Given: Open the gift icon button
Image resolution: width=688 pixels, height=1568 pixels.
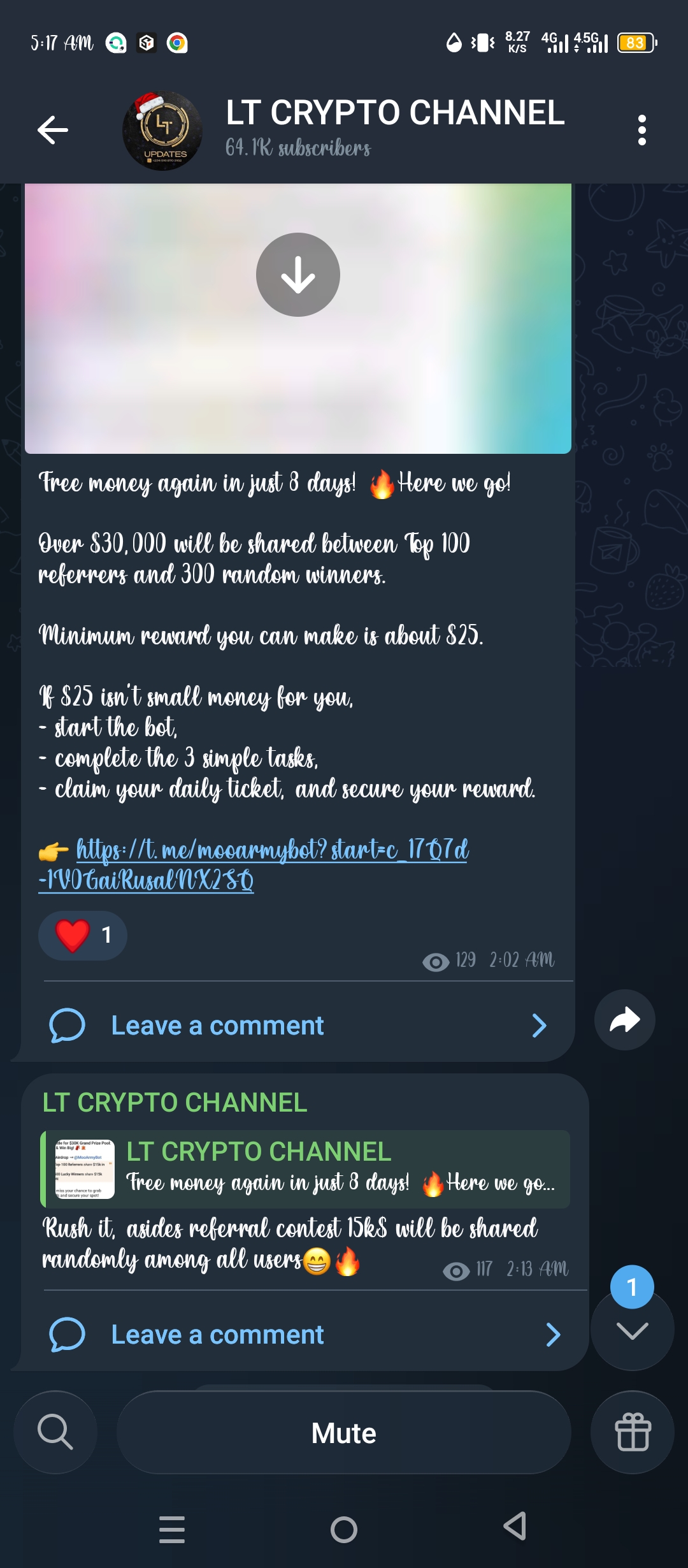Looking at the screenshot, I should [x=632, y=1432].
